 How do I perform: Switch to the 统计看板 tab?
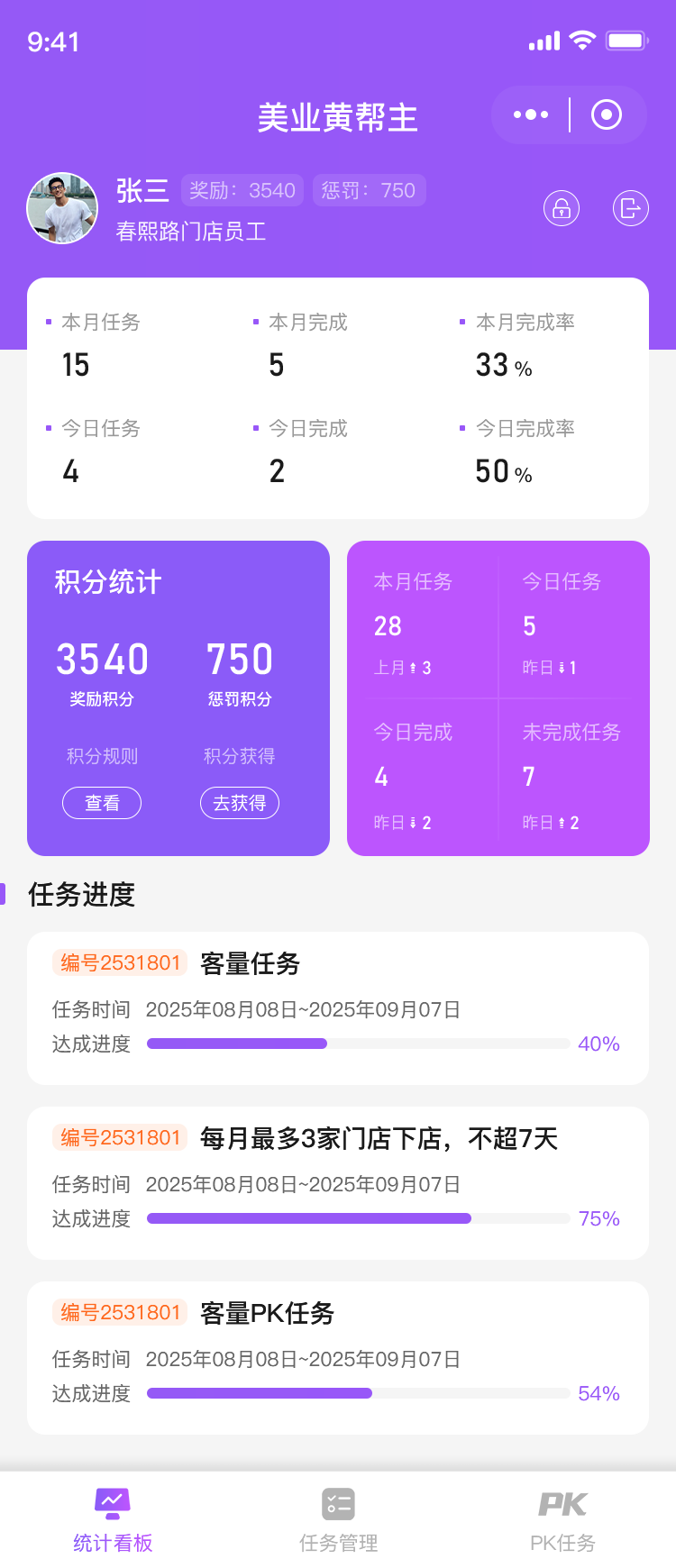113,1520
